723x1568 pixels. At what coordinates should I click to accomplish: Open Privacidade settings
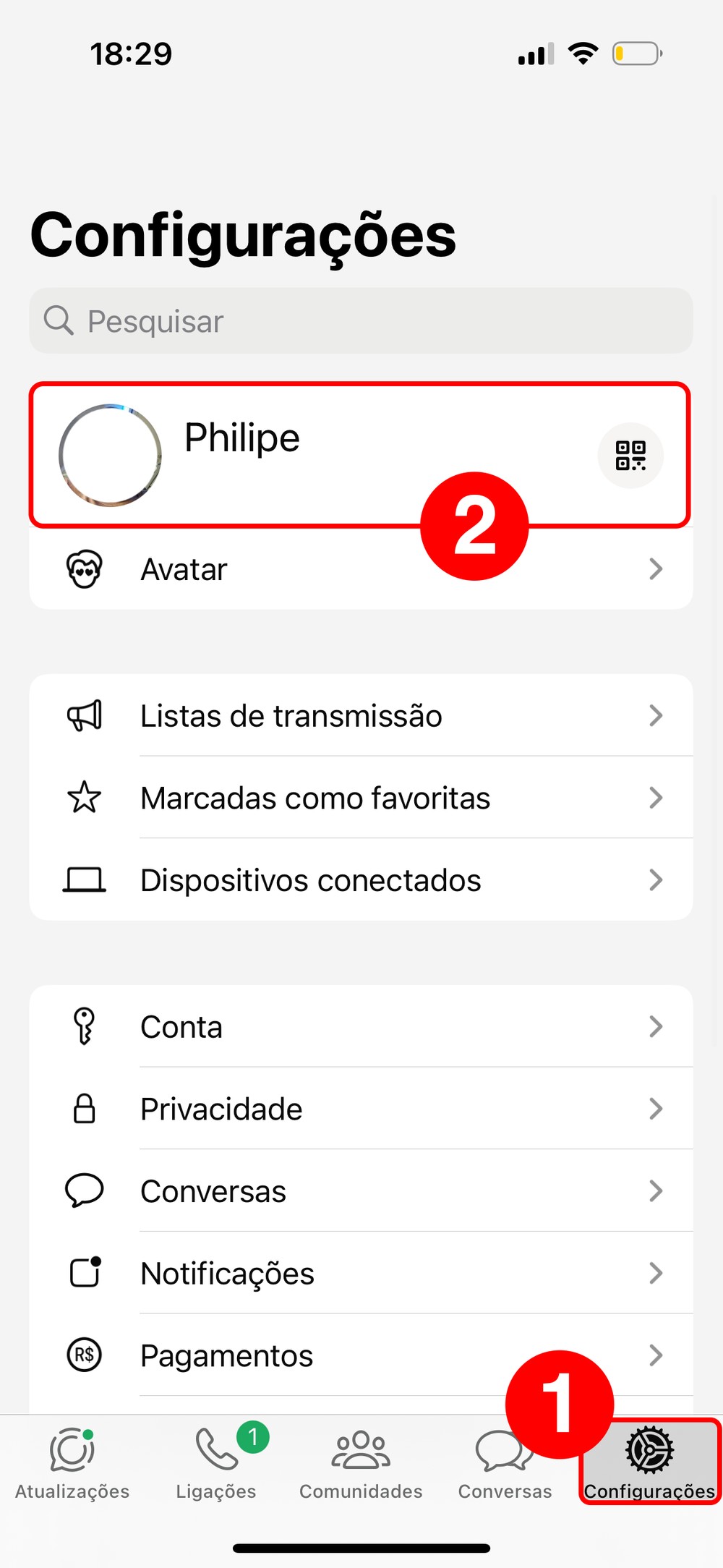click(360, 1109)
